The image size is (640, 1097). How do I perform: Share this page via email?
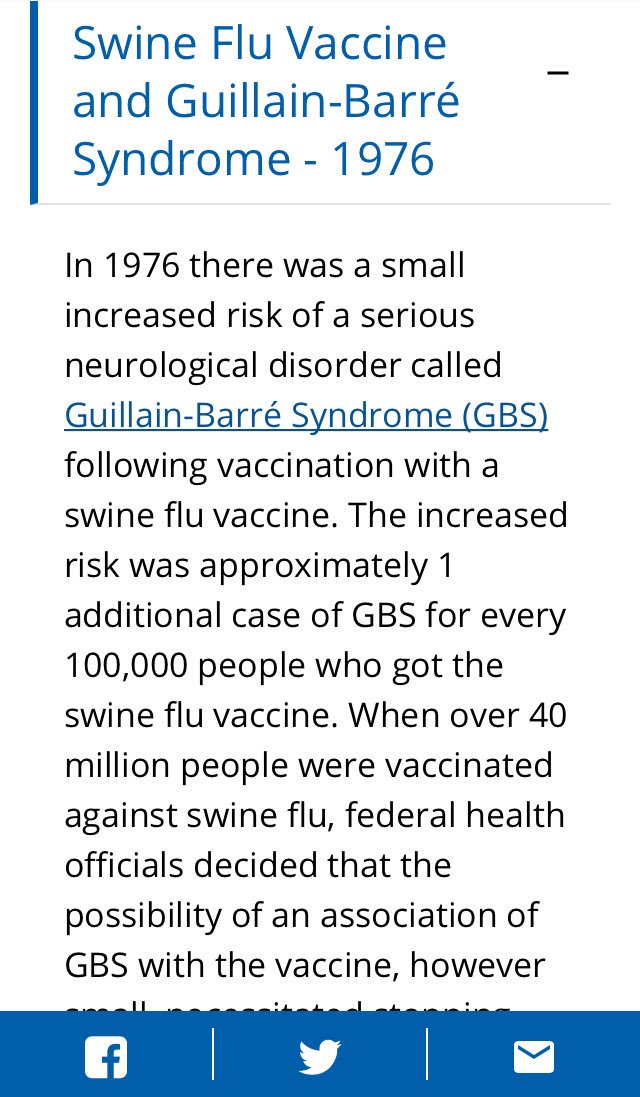534,1056
